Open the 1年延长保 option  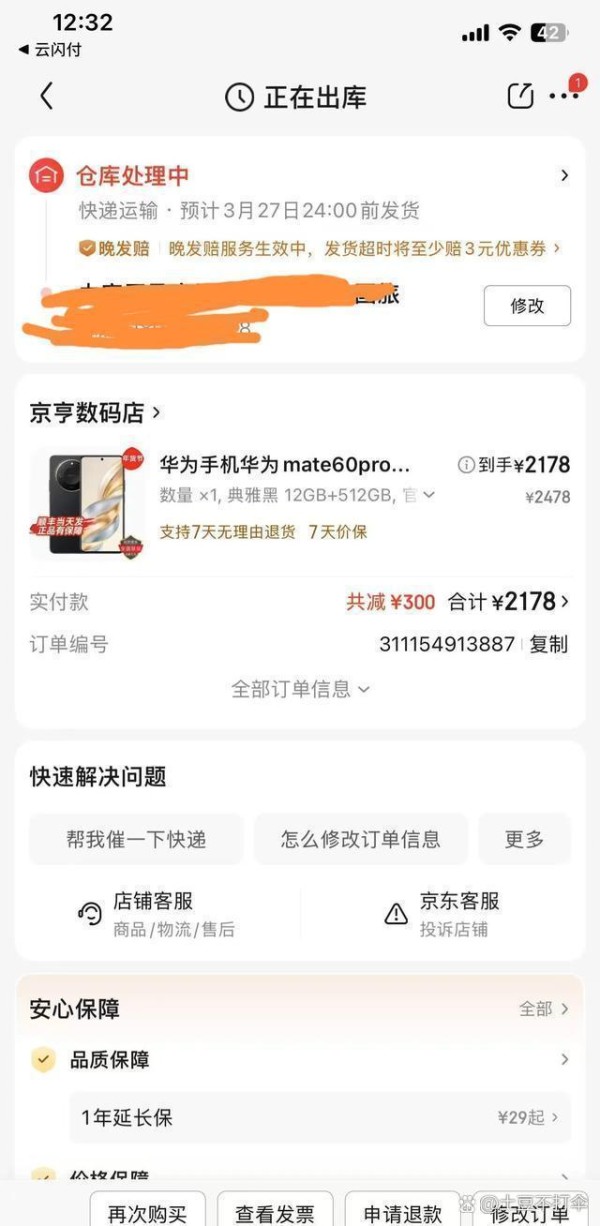point(320,1117)
